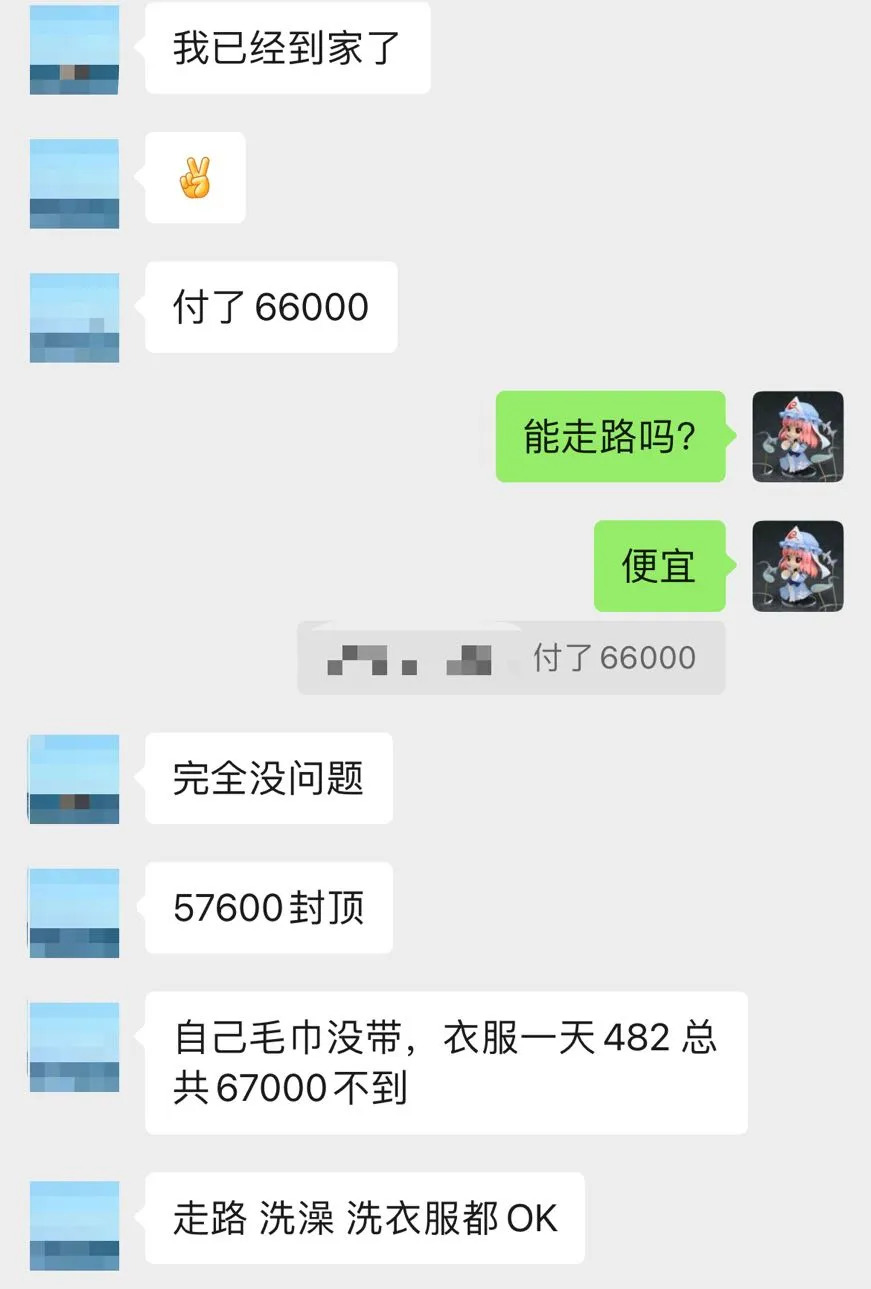The image size is (871, 1289).
Task: Tap avatar beside "完全没问题" message
Action: tap(74, 779)
